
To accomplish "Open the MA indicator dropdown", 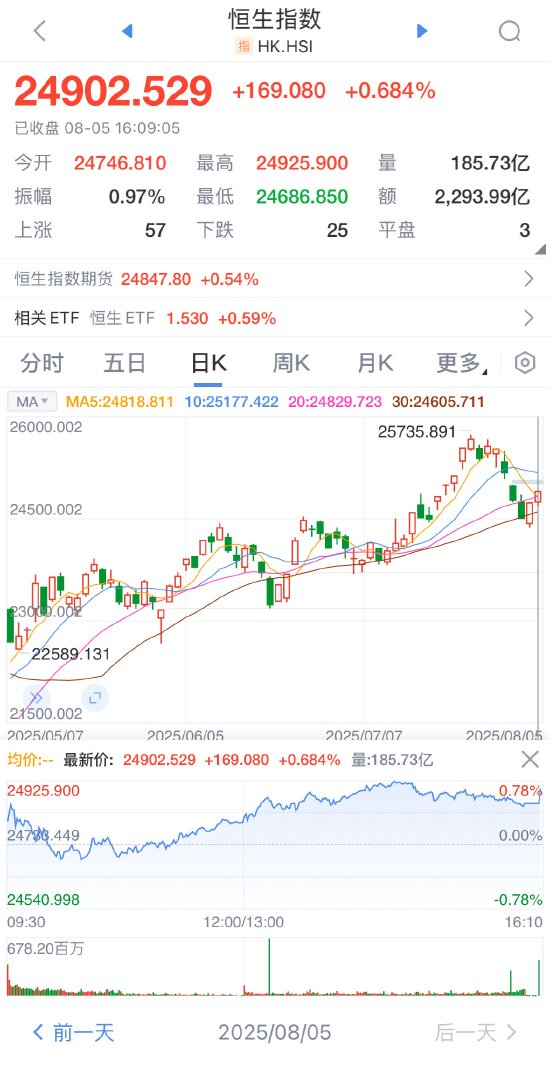I will [32, 402].
